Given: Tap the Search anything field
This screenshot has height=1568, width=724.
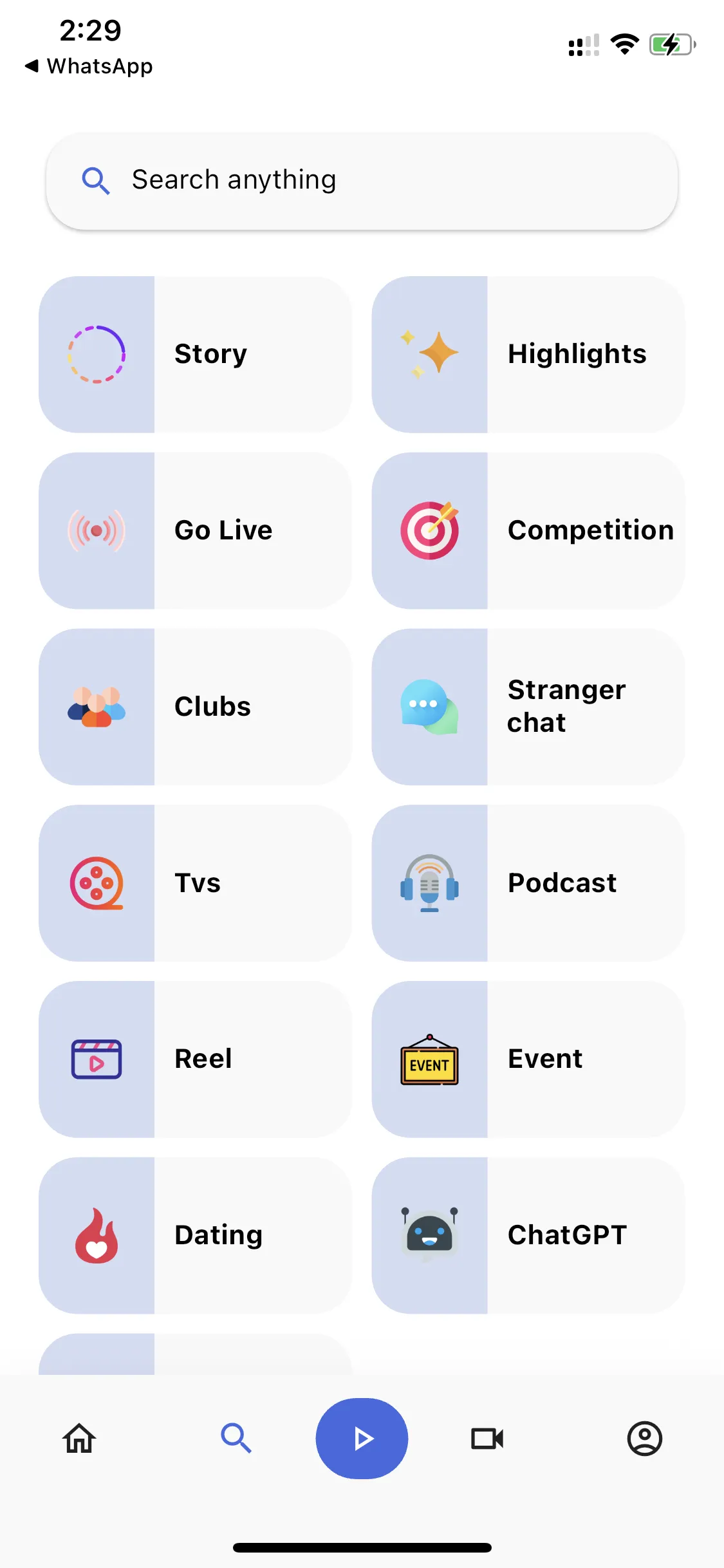Looking at the screenshot, I should tap(362, 181).
